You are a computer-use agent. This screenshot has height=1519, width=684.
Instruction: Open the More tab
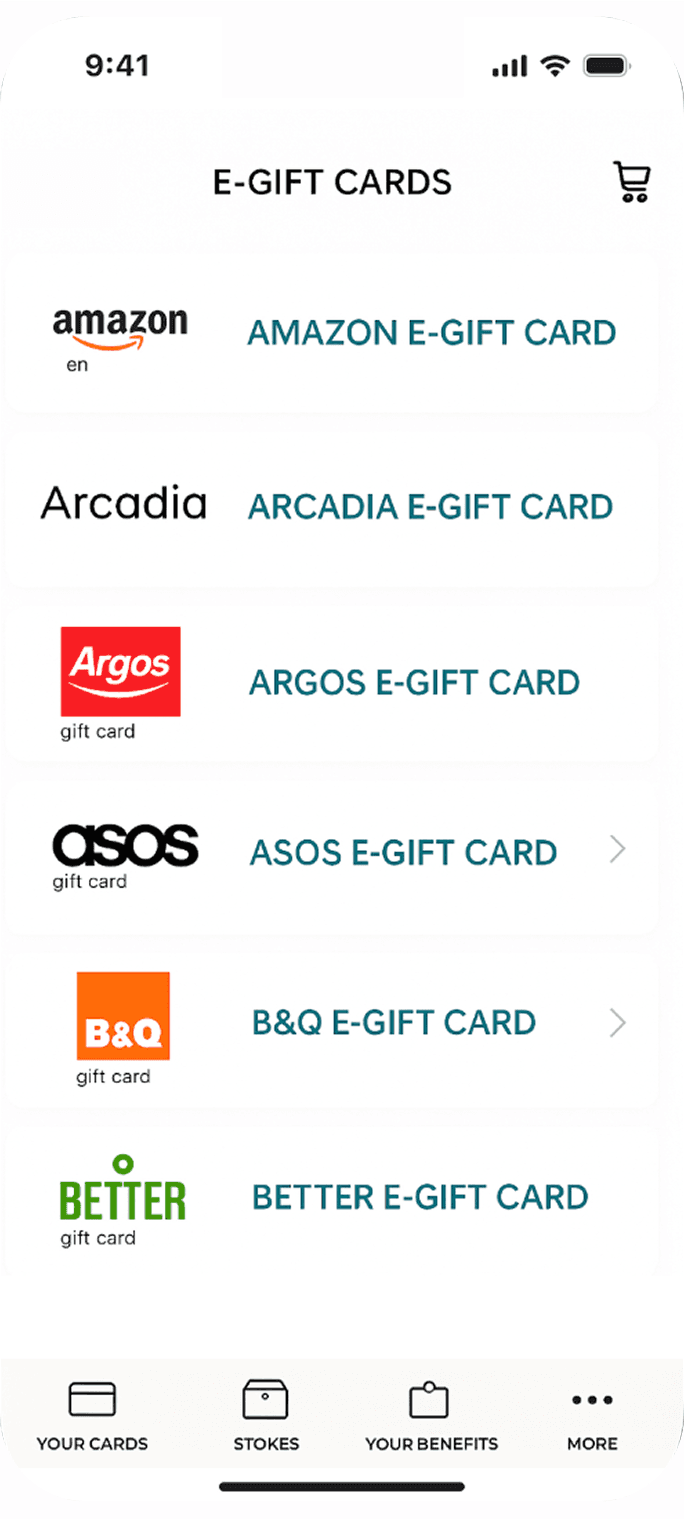pyautogui.click(x=592, y=1415)
